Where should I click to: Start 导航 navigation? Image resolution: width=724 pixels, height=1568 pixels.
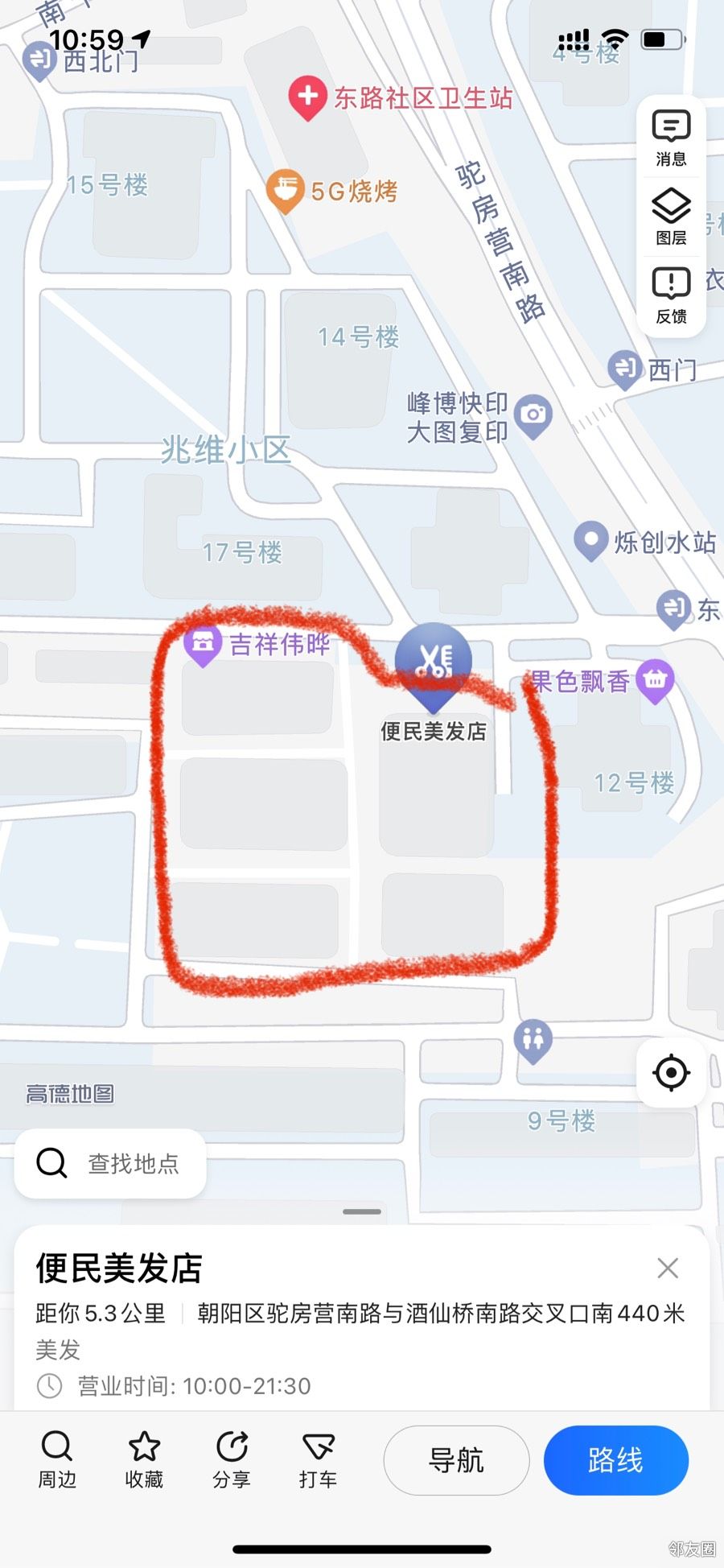pyautogui.click(x=456, y=1460)
